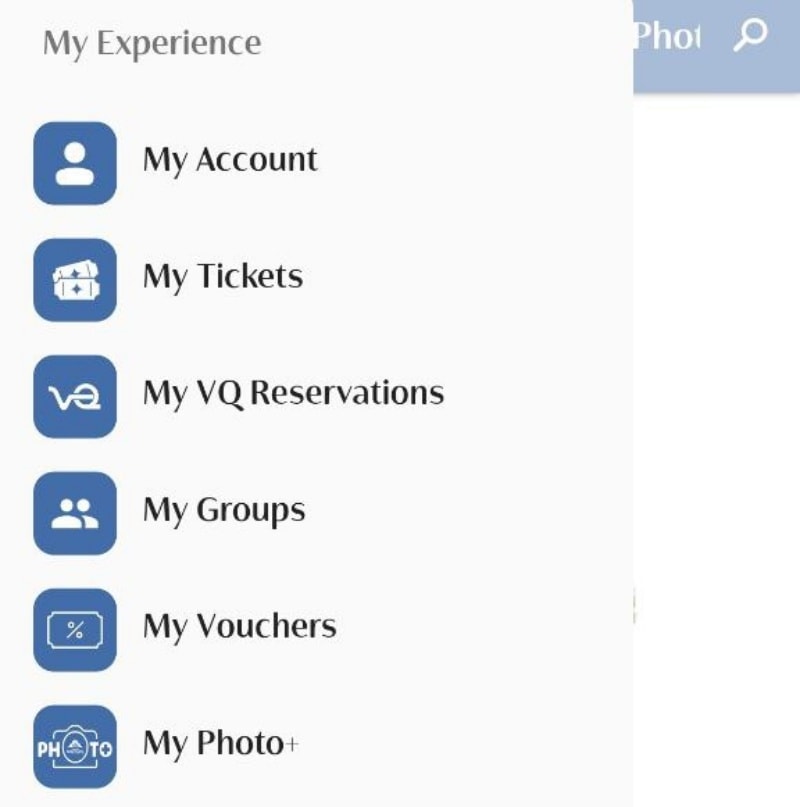Click the My Photo+ camera icon

[75, 744]
